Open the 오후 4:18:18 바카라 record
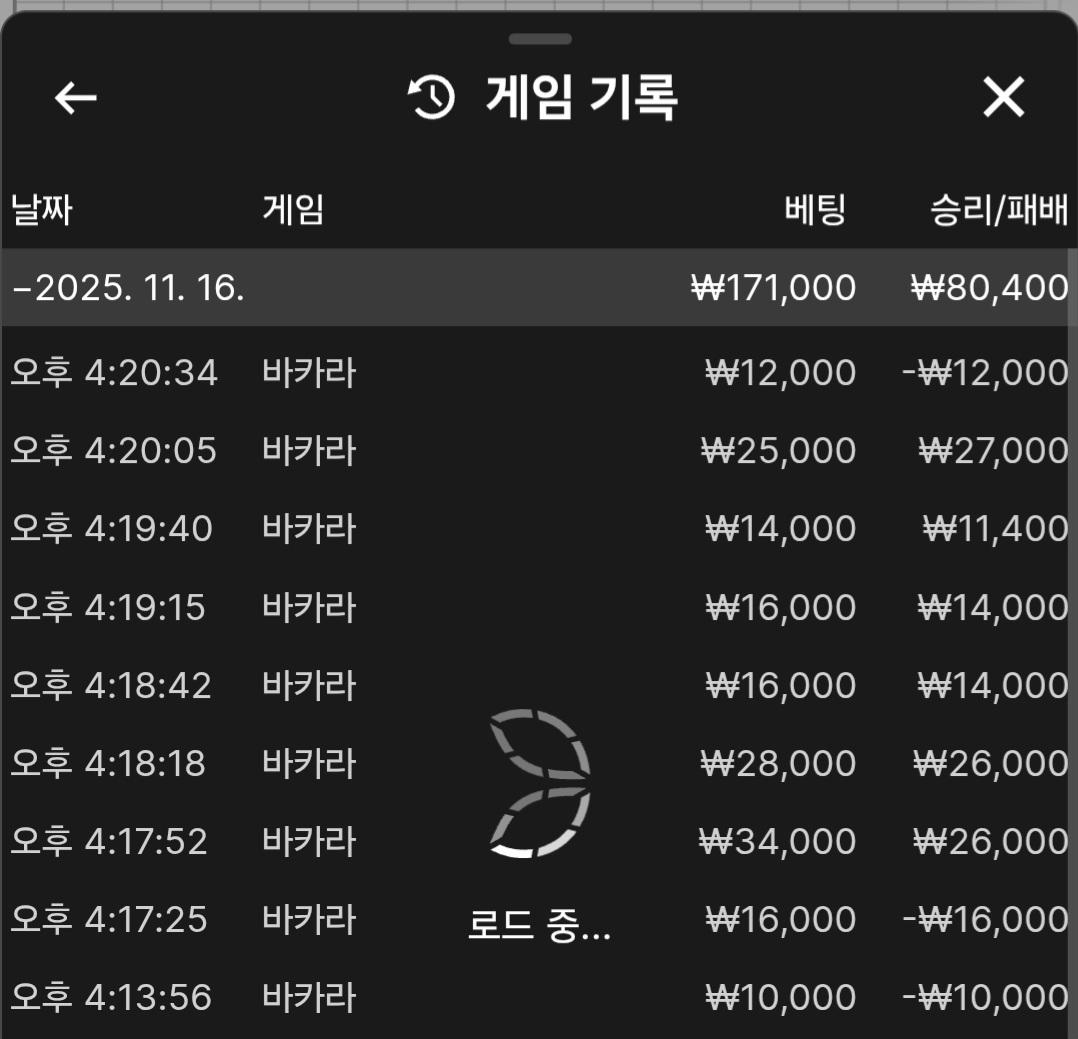The height and width of the screenshot is (1039, 1078). coord(300,763)
